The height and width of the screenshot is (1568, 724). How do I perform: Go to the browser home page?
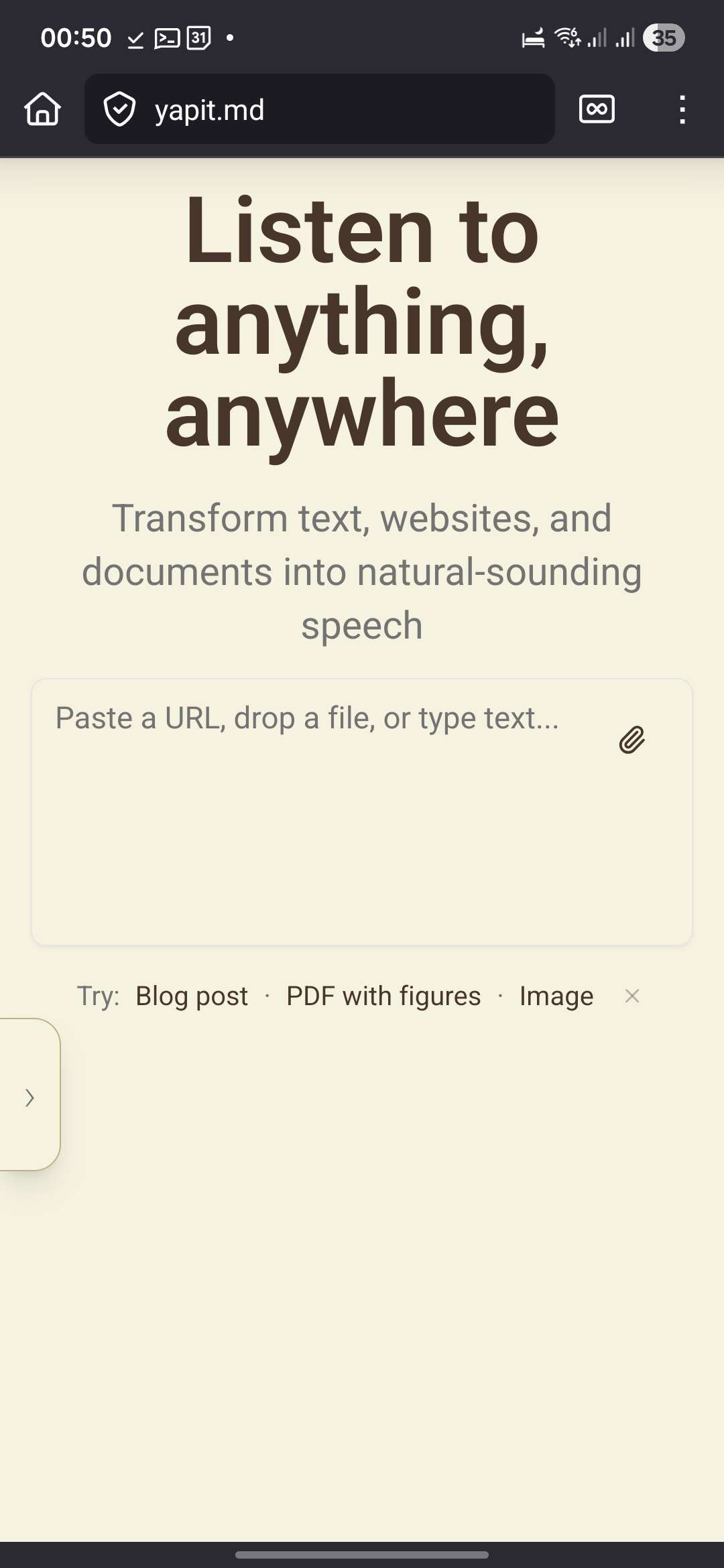pos(43,109)
